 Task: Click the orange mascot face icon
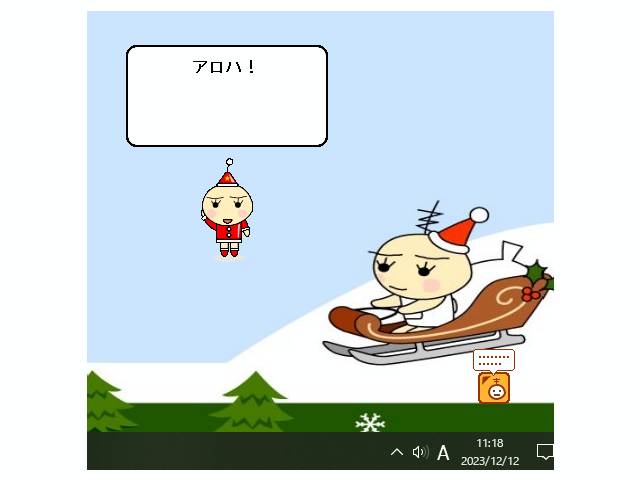pos(494,388)
